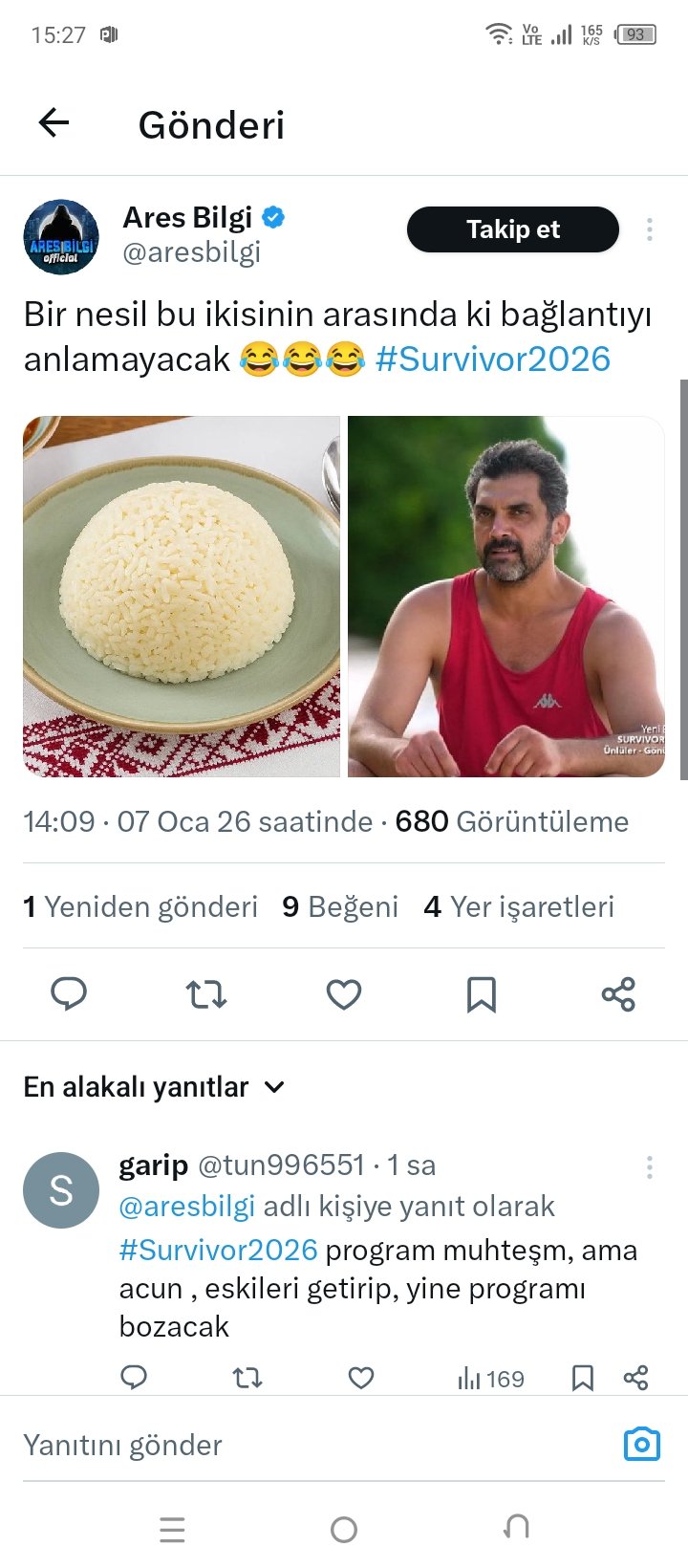Click the heart icon on garip's reply
This screenshot has width=688, height=1568.
(x=360, y=1378)
